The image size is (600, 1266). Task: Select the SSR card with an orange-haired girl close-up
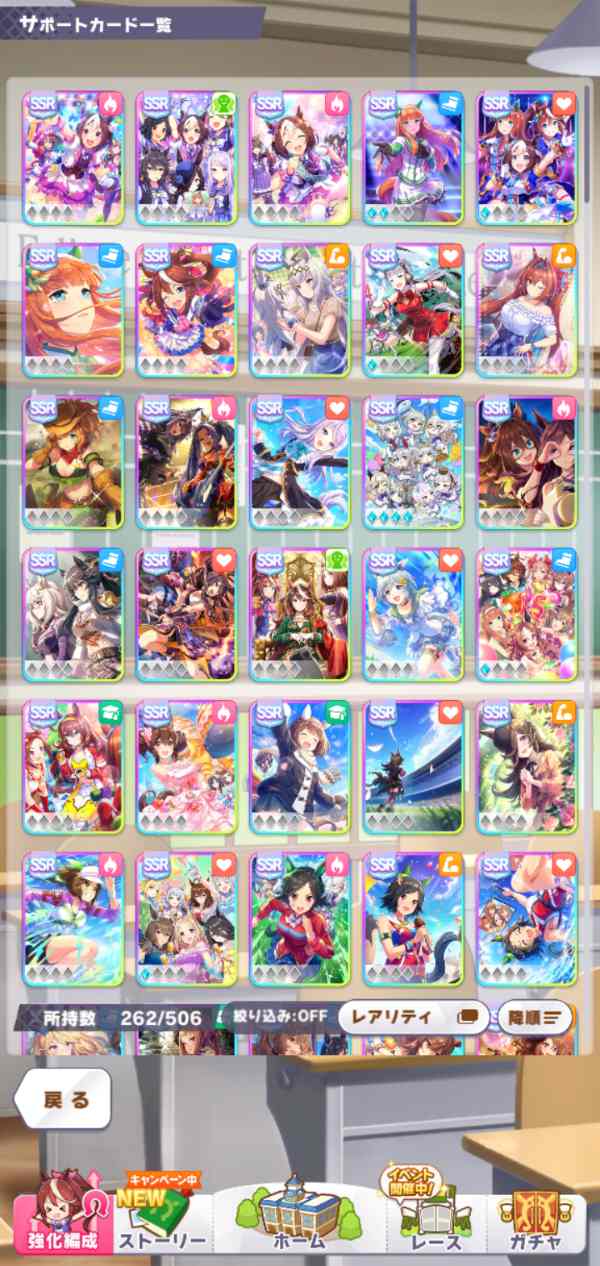point(73,310)
